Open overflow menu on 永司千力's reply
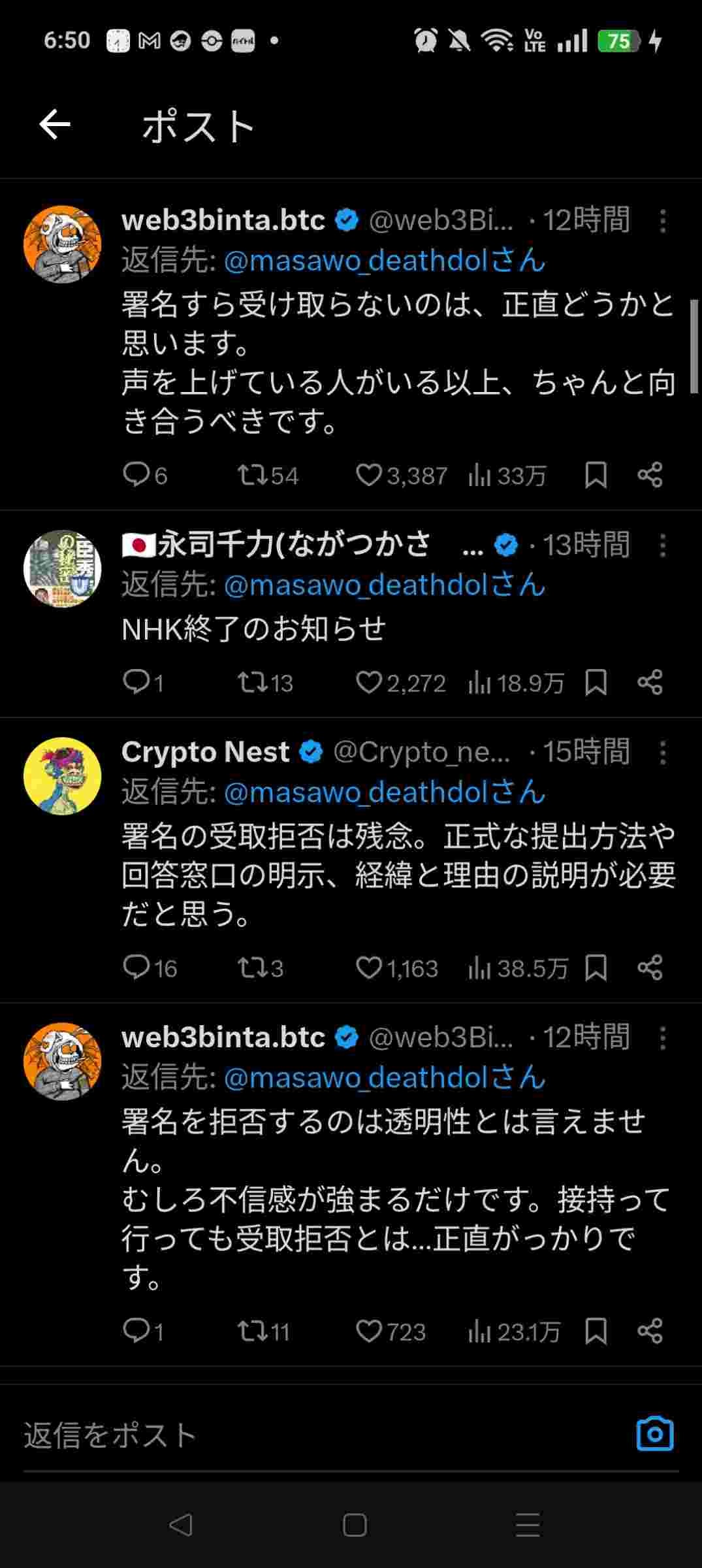This screenshot has height=1568, width=702. 663,545
